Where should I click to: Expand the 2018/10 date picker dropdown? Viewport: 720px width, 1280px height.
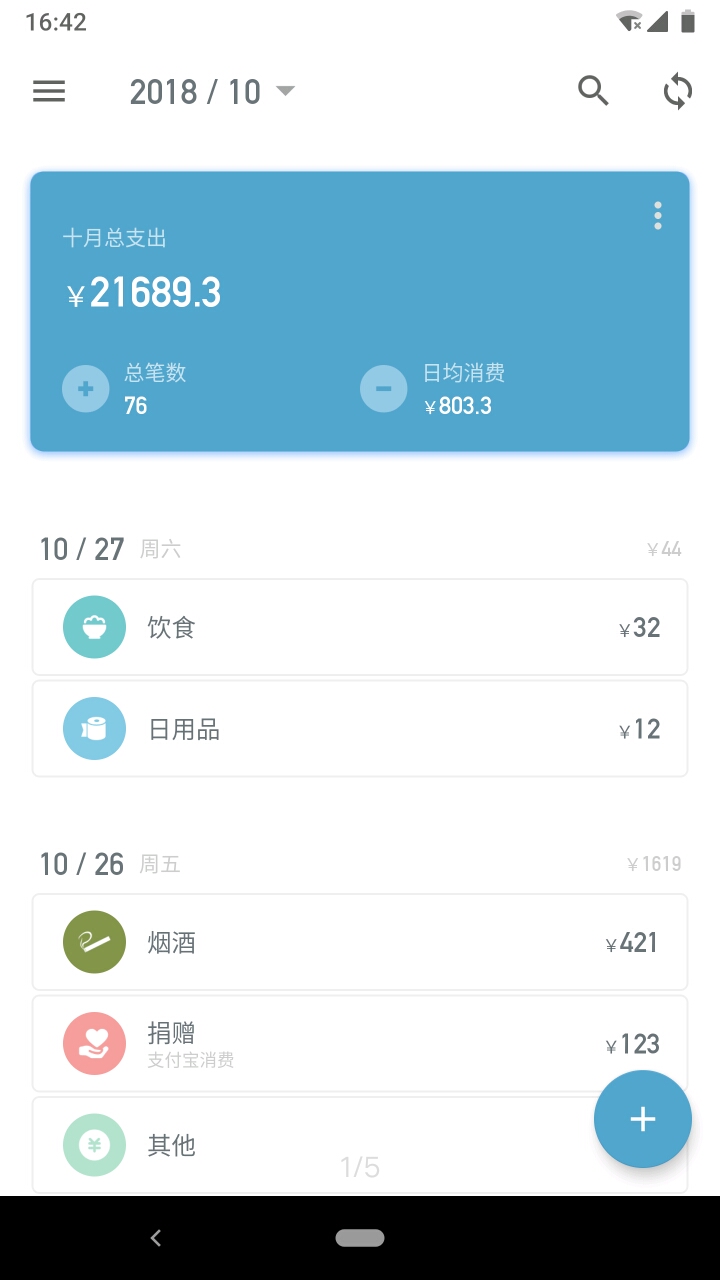(196, 91)
